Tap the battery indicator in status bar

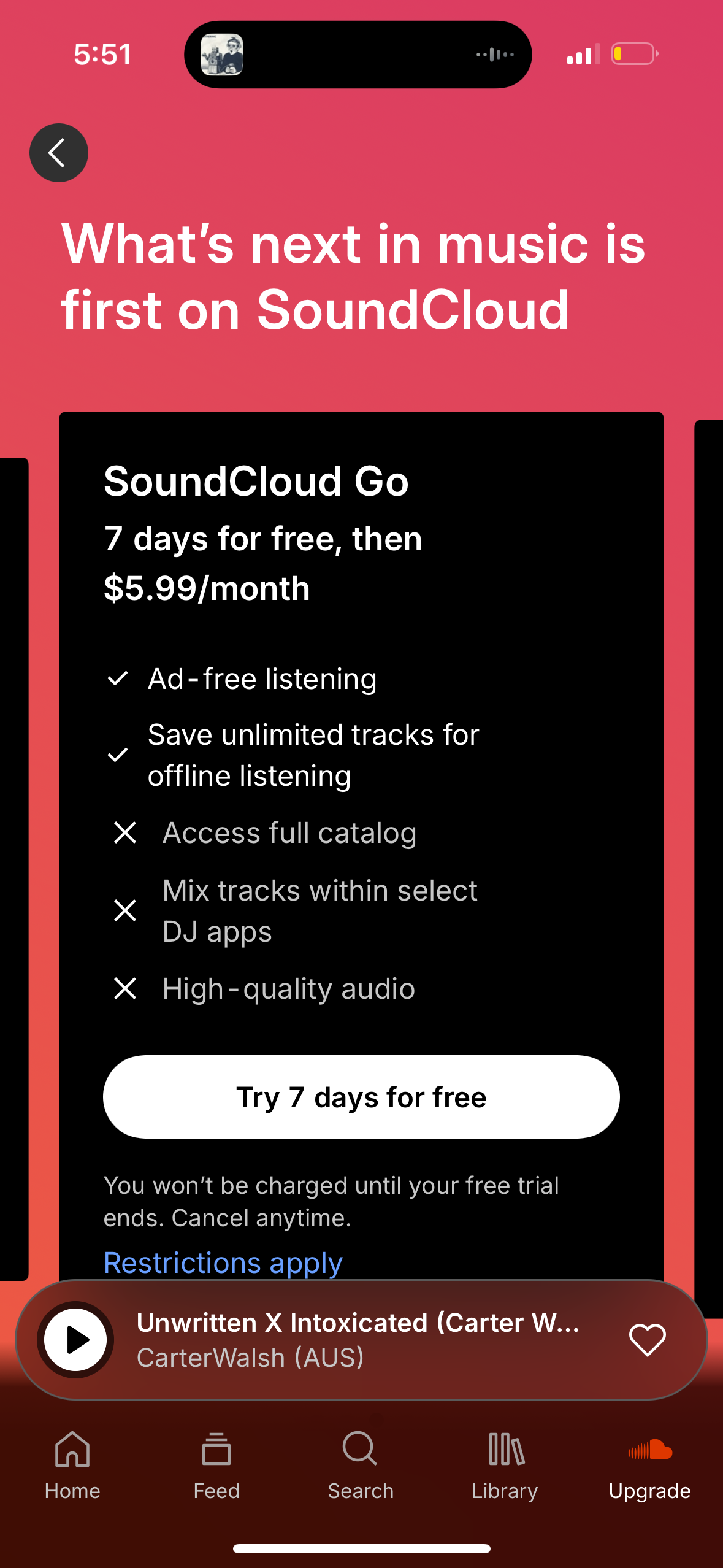[633, 54]
